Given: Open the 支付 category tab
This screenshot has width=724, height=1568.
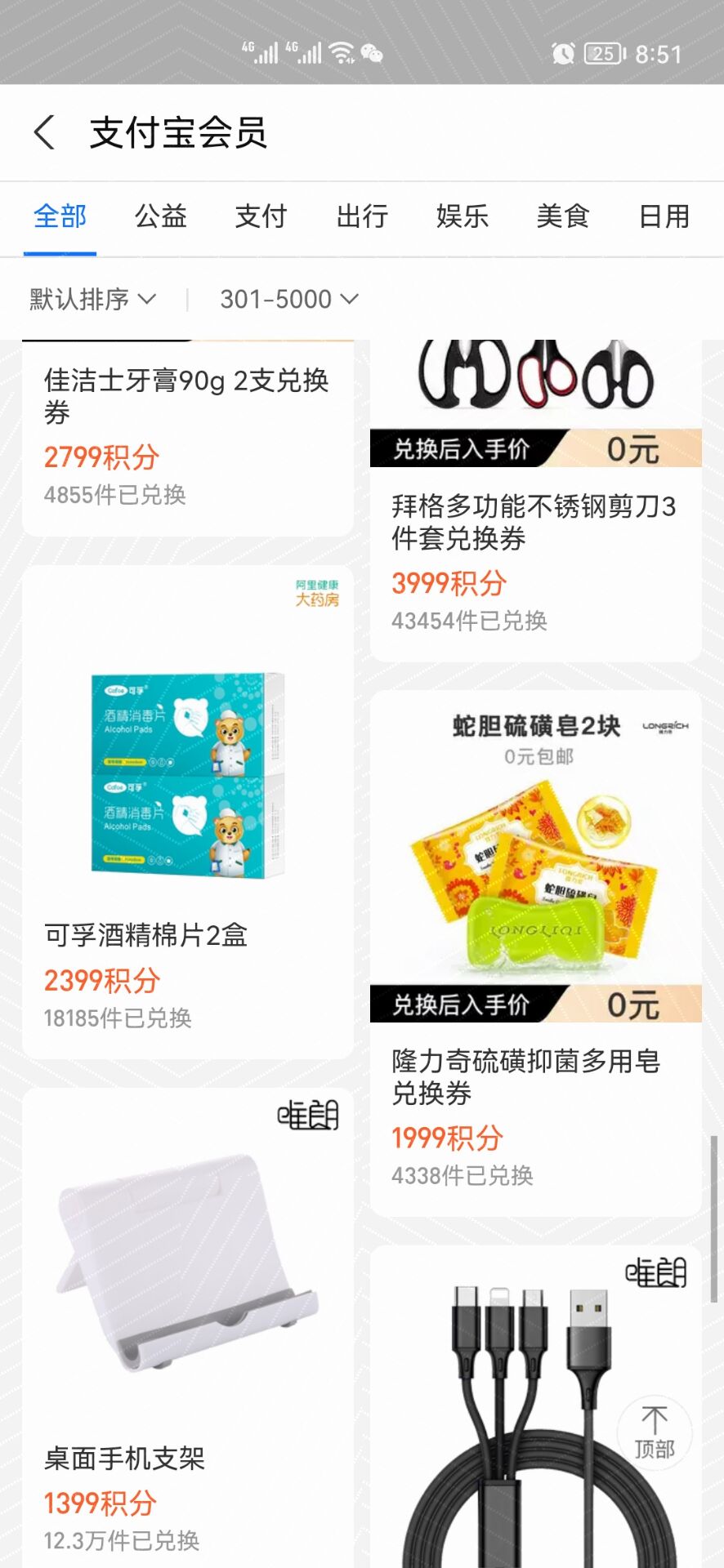Looking at the screenshot, I should [261, 216].
